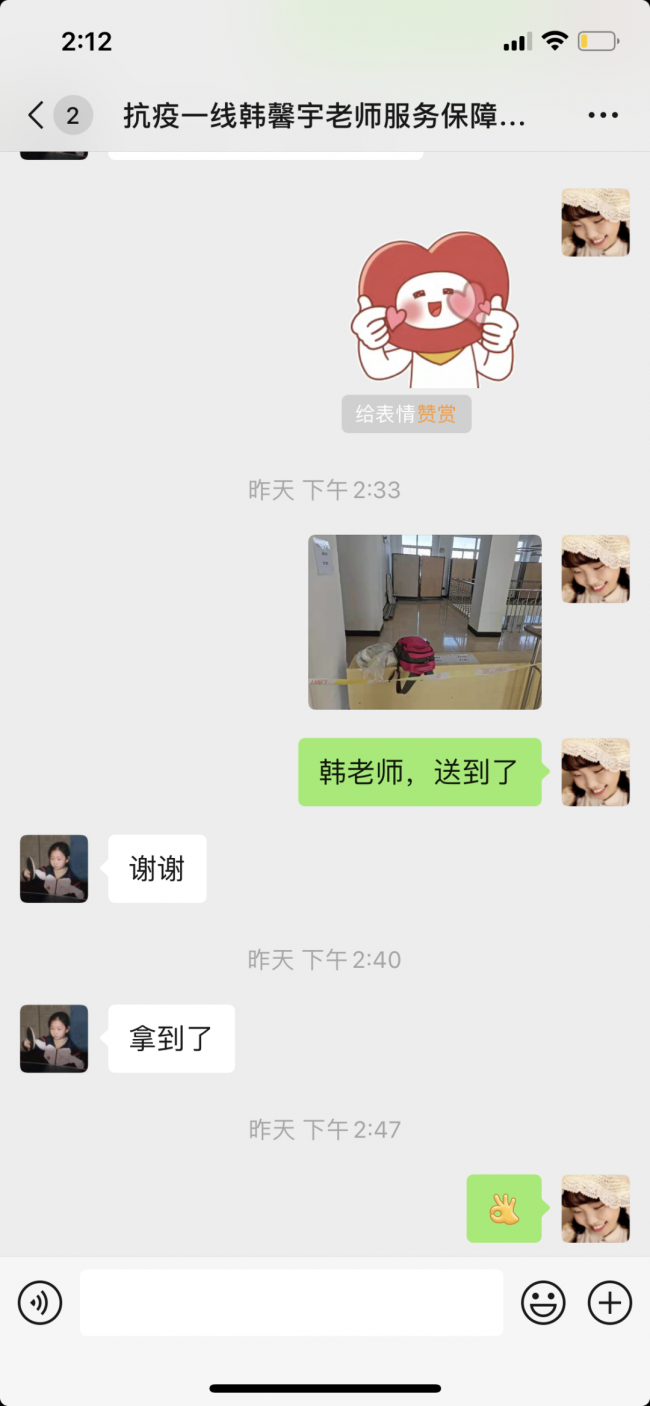View the heart sticker in full
Screen dimensions: 650x1406
point(433,310)
